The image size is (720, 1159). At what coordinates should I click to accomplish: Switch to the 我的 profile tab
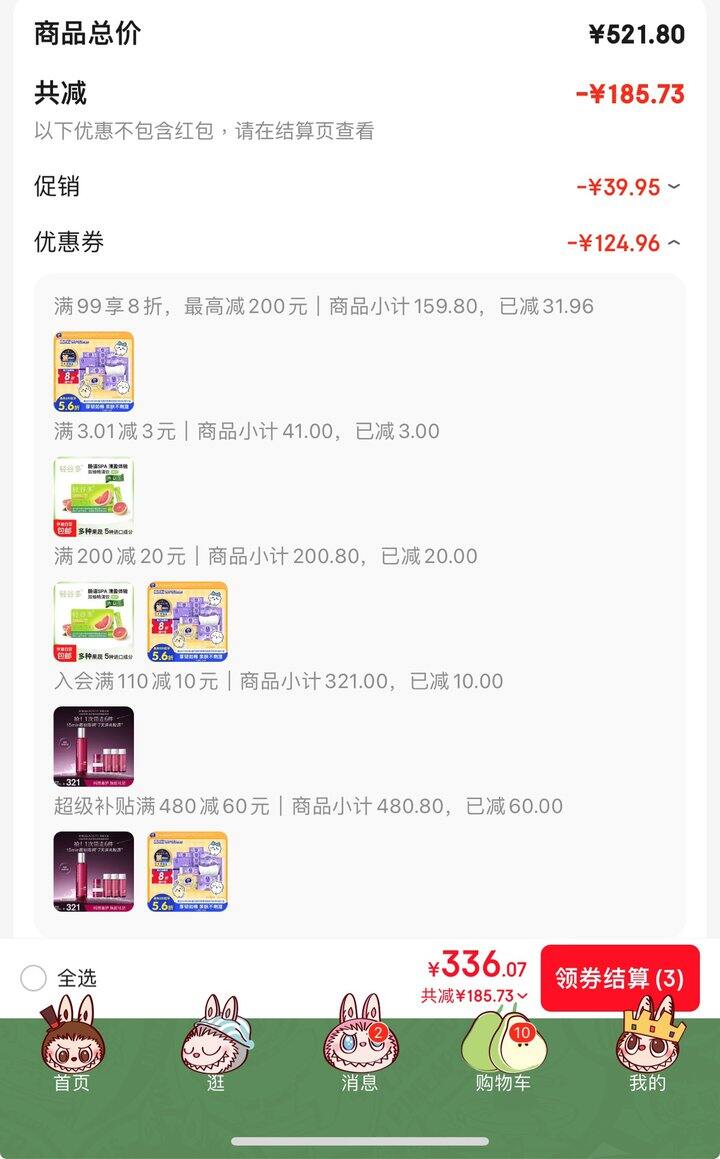648,1044
